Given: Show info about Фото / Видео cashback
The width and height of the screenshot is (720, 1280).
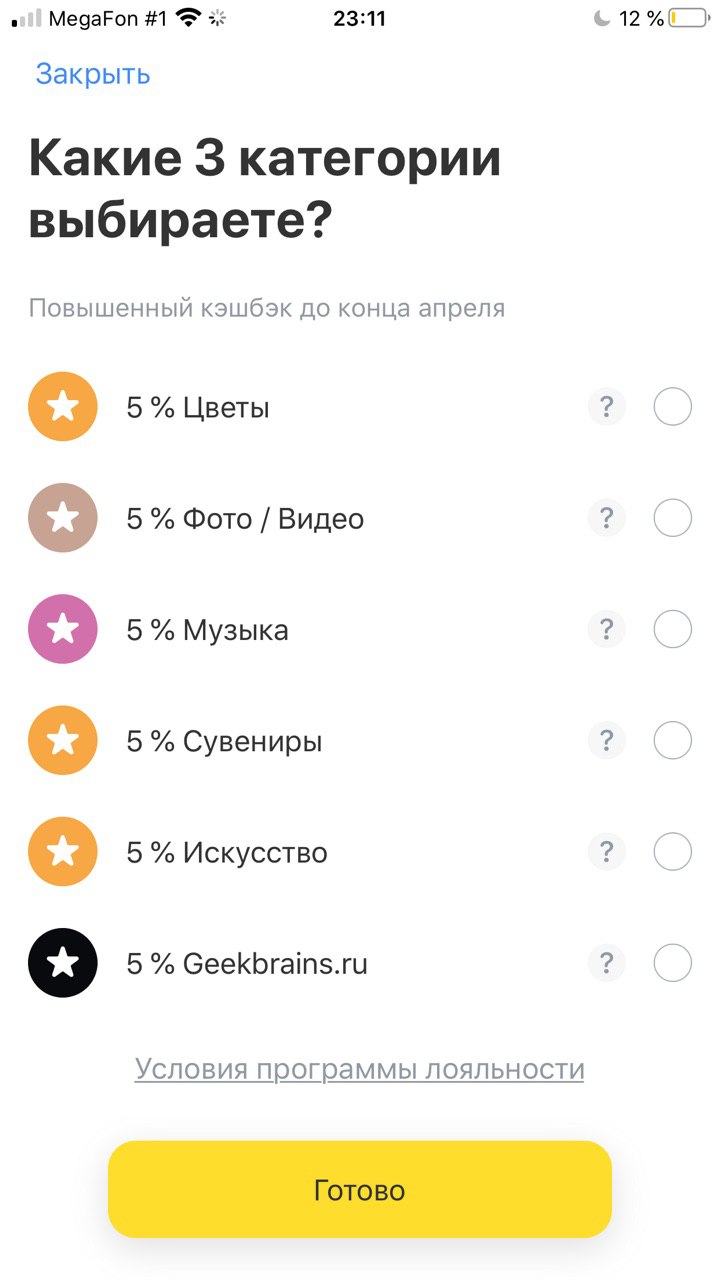Looking at the screenshot, I should pyautogui.click(x=606, y=518).
